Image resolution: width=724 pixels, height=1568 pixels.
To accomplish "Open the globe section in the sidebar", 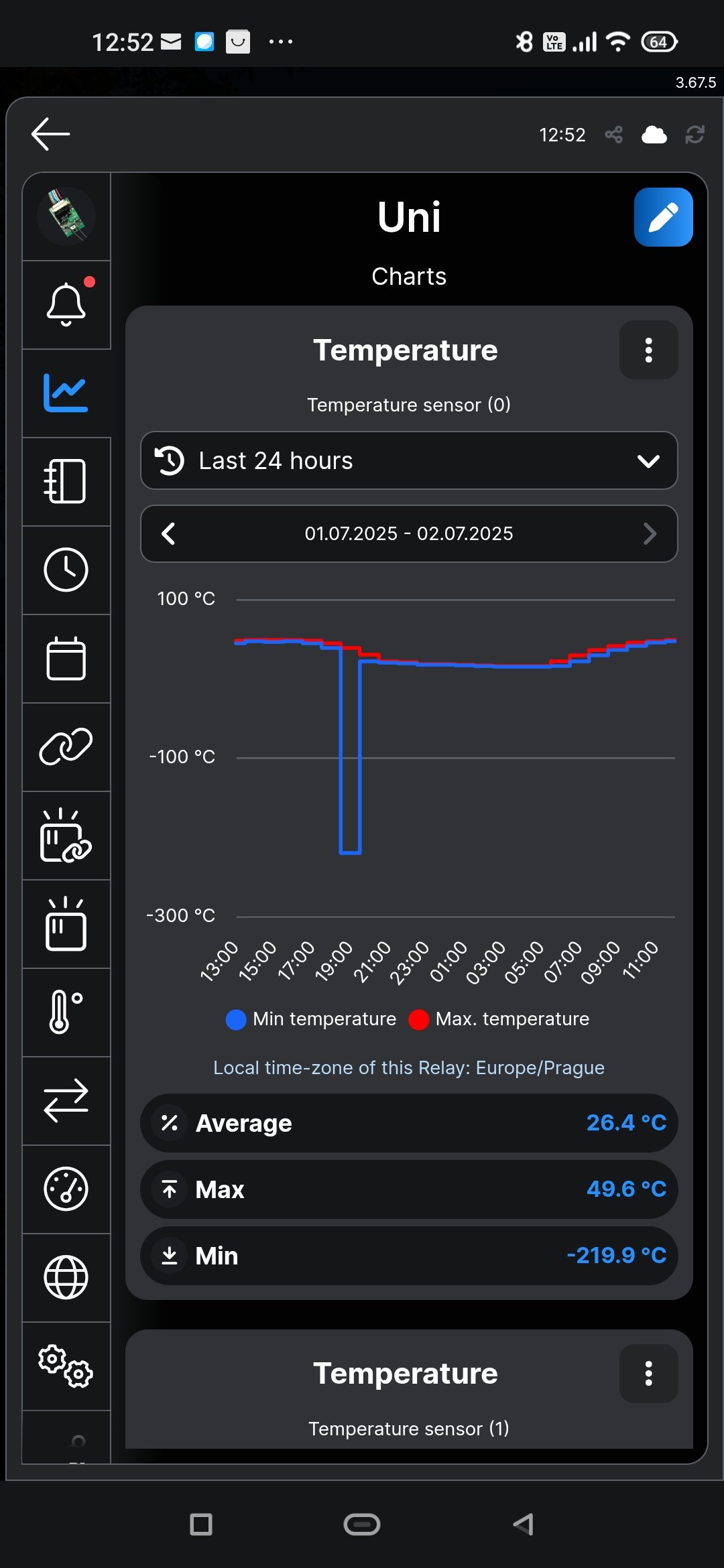I will 66,1277.
